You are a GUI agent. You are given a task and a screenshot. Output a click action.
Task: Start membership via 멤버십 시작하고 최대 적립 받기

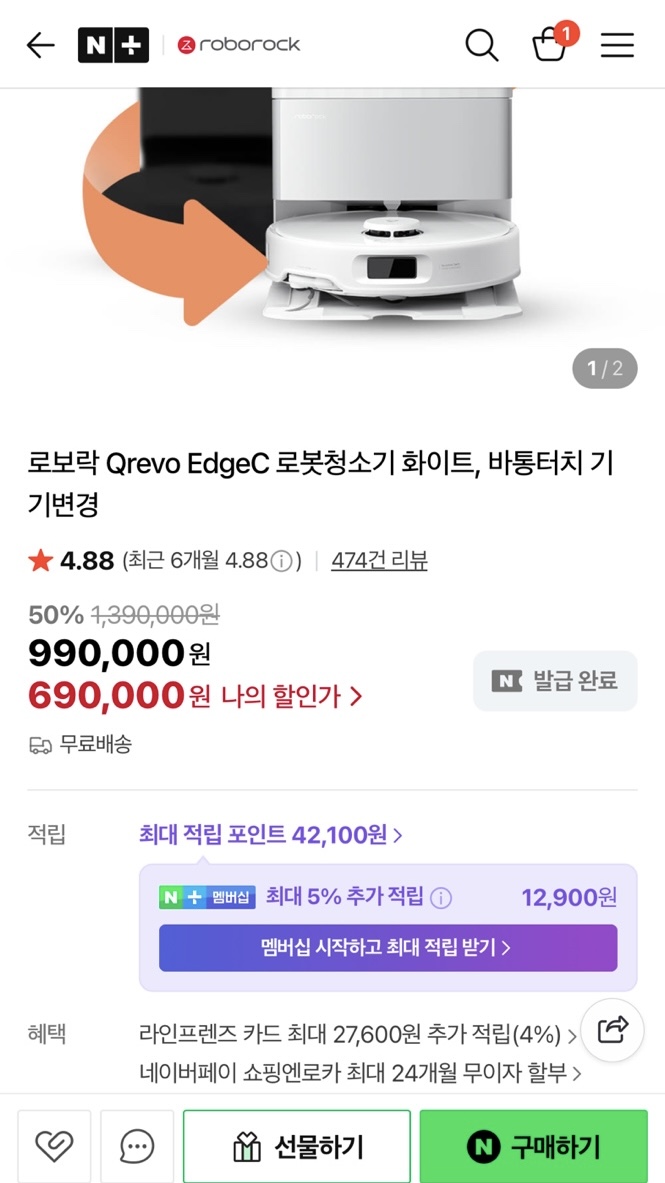(387, 947)
